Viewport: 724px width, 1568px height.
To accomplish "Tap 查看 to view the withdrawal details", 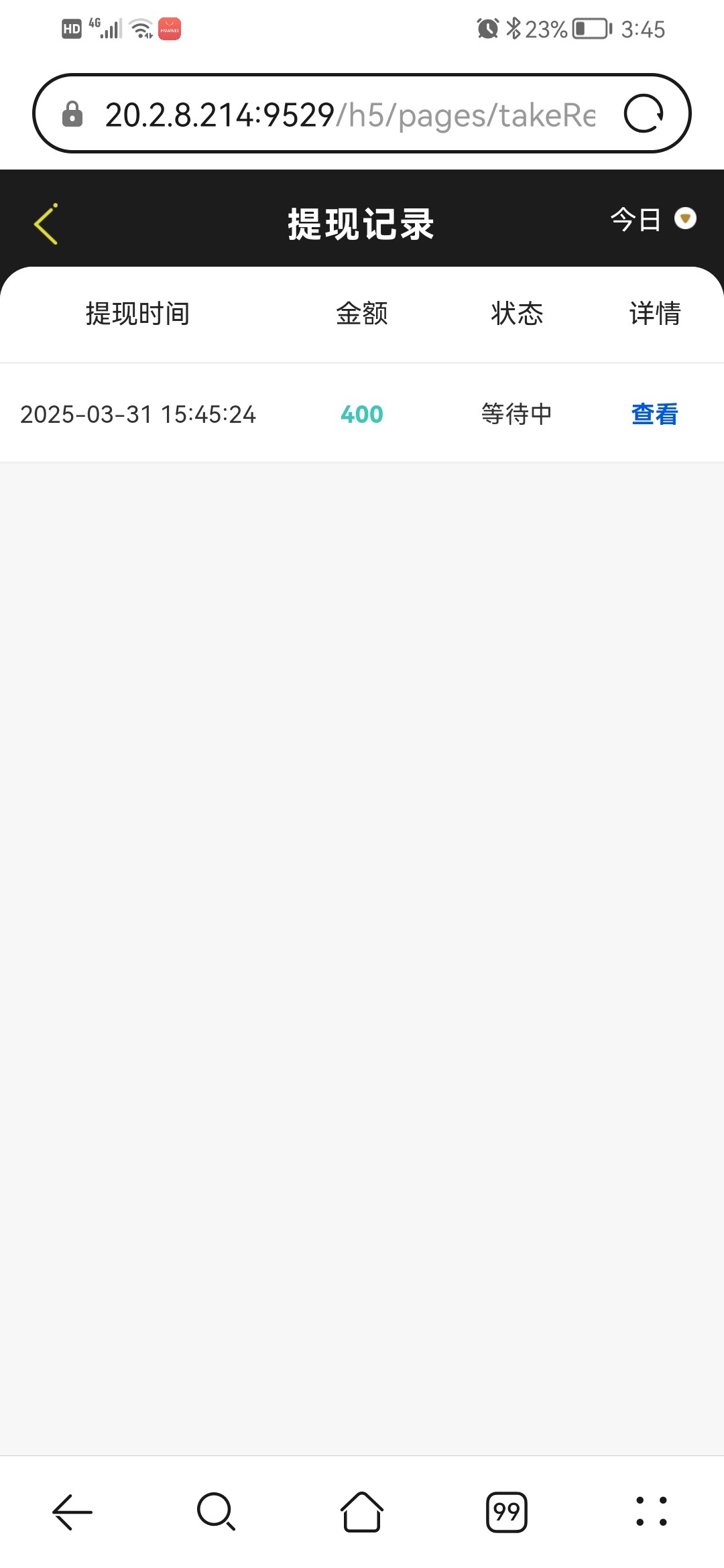I will point(655,414).
